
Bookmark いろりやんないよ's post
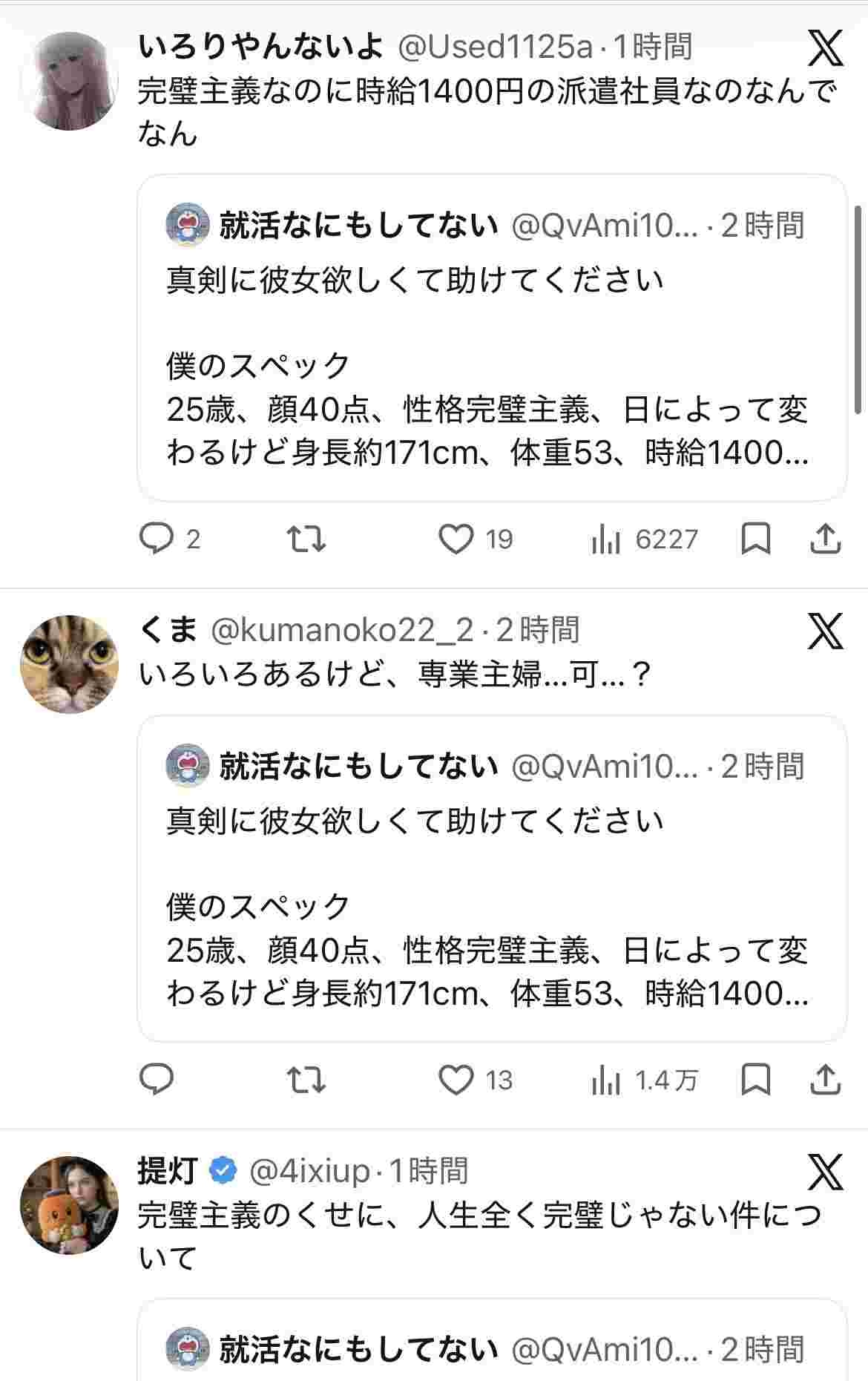tap(755, 539)
